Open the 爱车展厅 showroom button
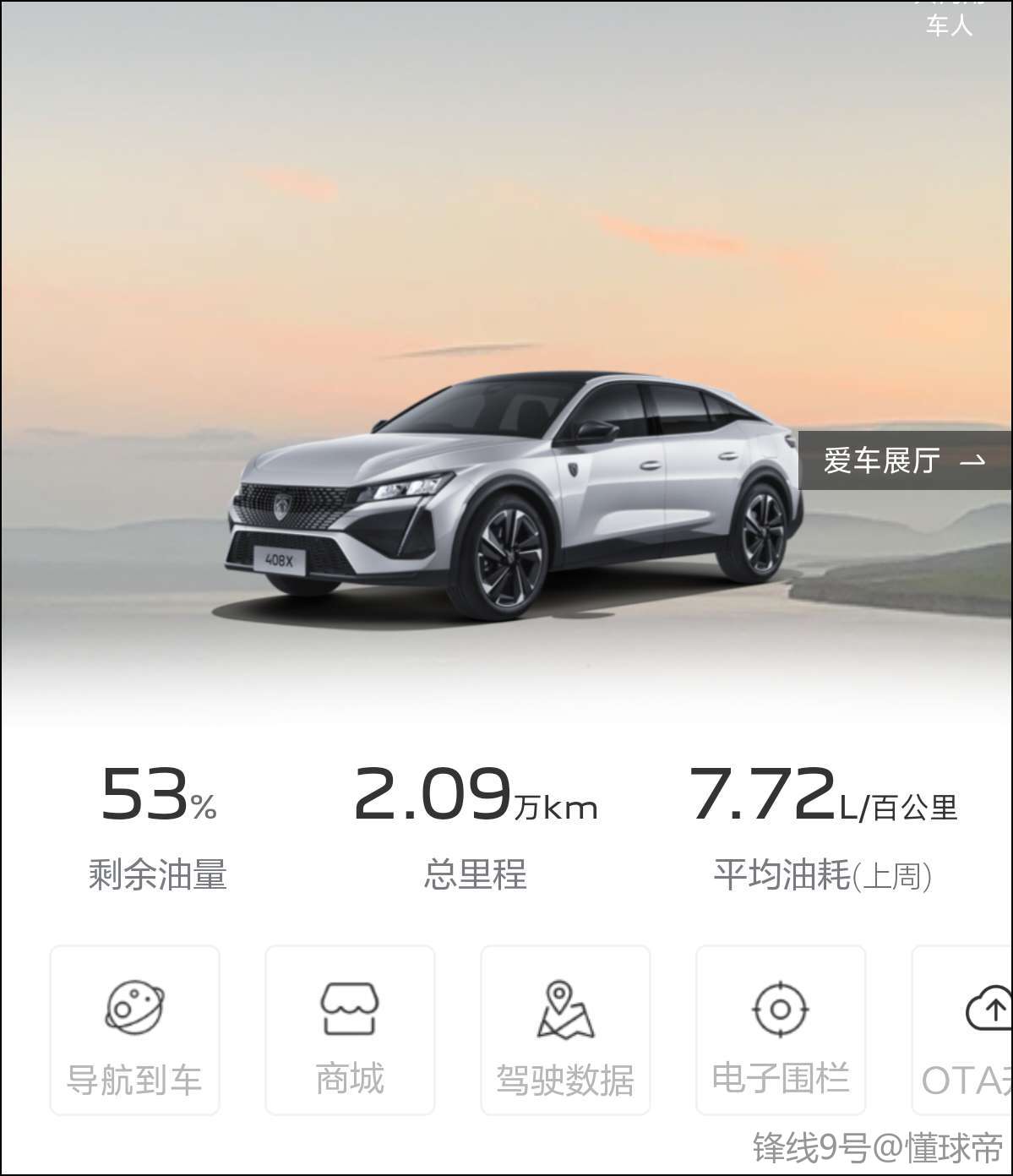 click(x=903, y=460)
